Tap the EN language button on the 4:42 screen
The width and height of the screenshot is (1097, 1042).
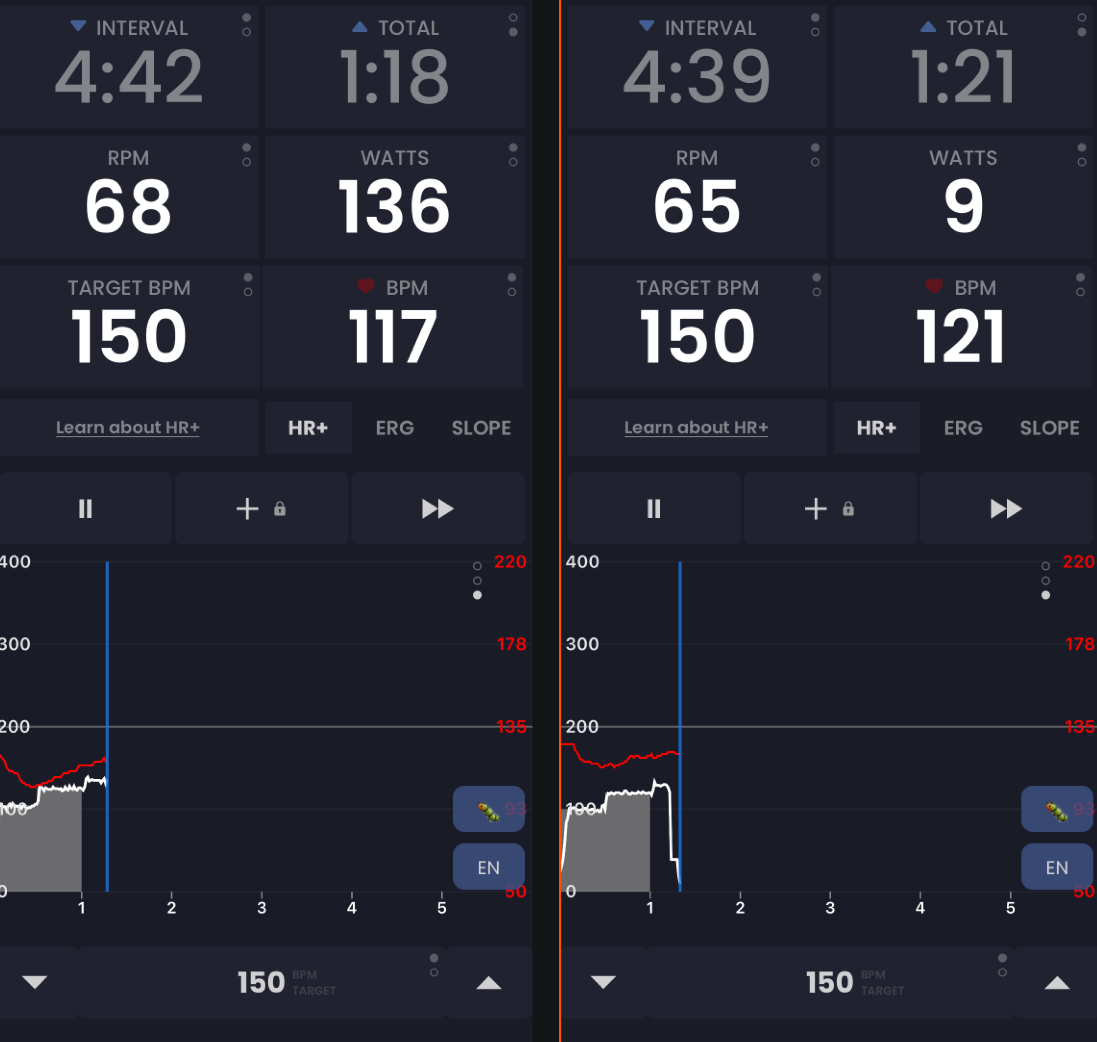[488, 867]
